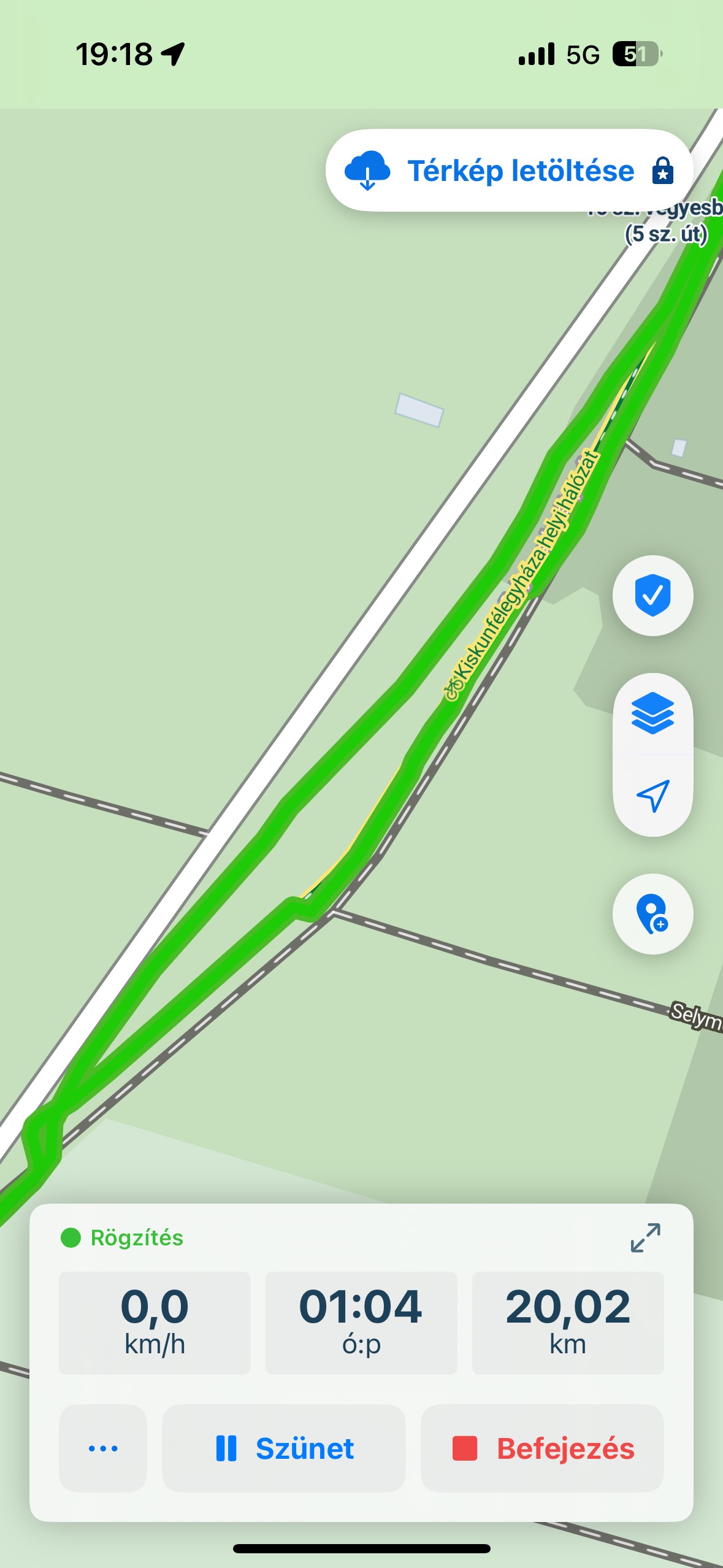Open the three-dots more options button
This screenshot has width=723, height=1568.
click(x=103, y=1448)
